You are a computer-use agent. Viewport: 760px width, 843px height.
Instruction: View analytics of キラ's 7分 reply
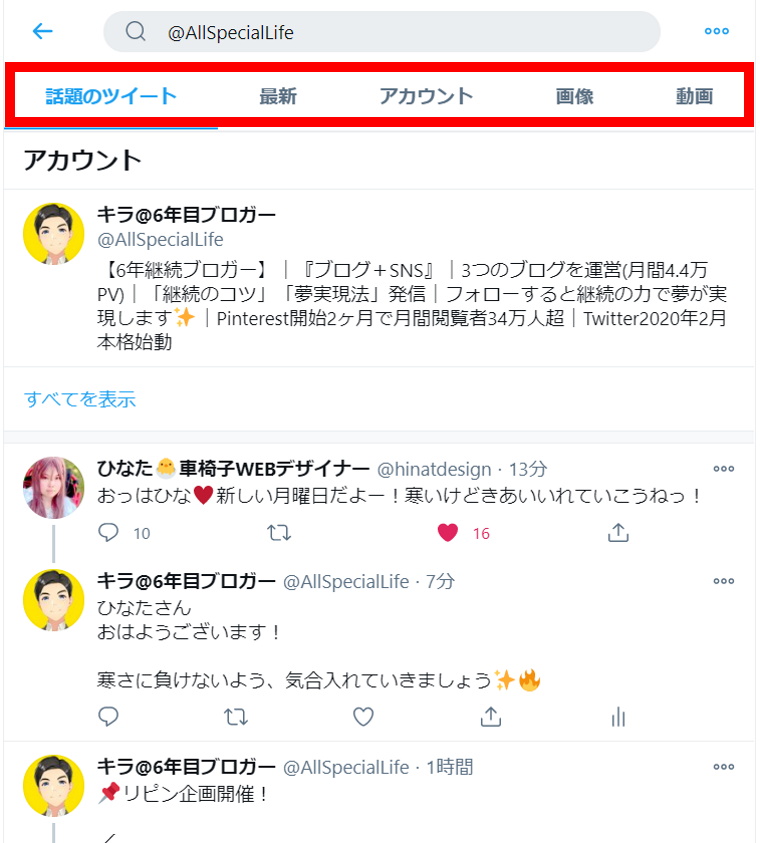pyautogui.click(x=618, y=716)
